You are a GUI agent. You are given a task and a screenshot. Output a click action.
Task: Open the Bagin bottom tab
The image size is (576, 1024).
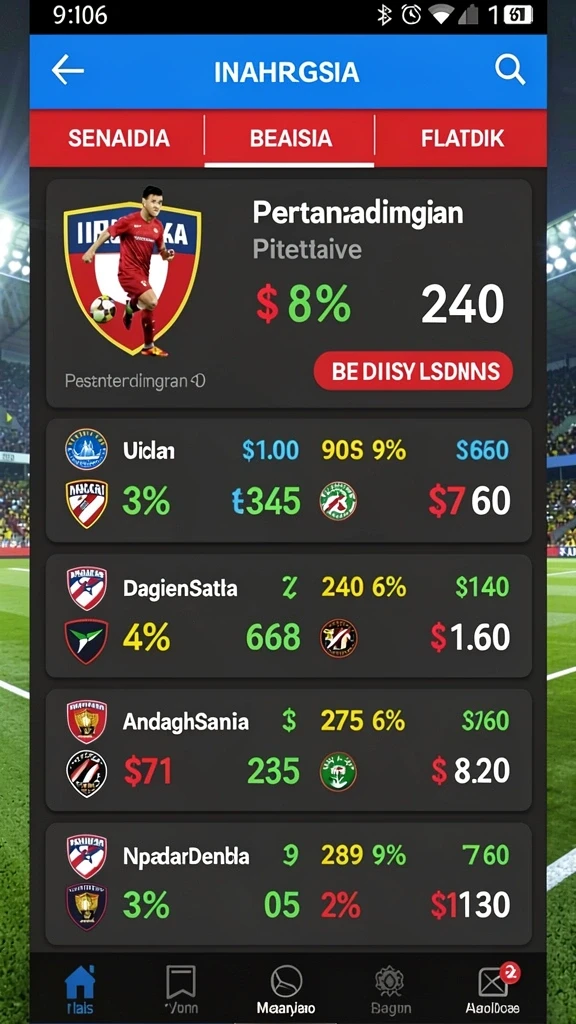click(390, 989)
